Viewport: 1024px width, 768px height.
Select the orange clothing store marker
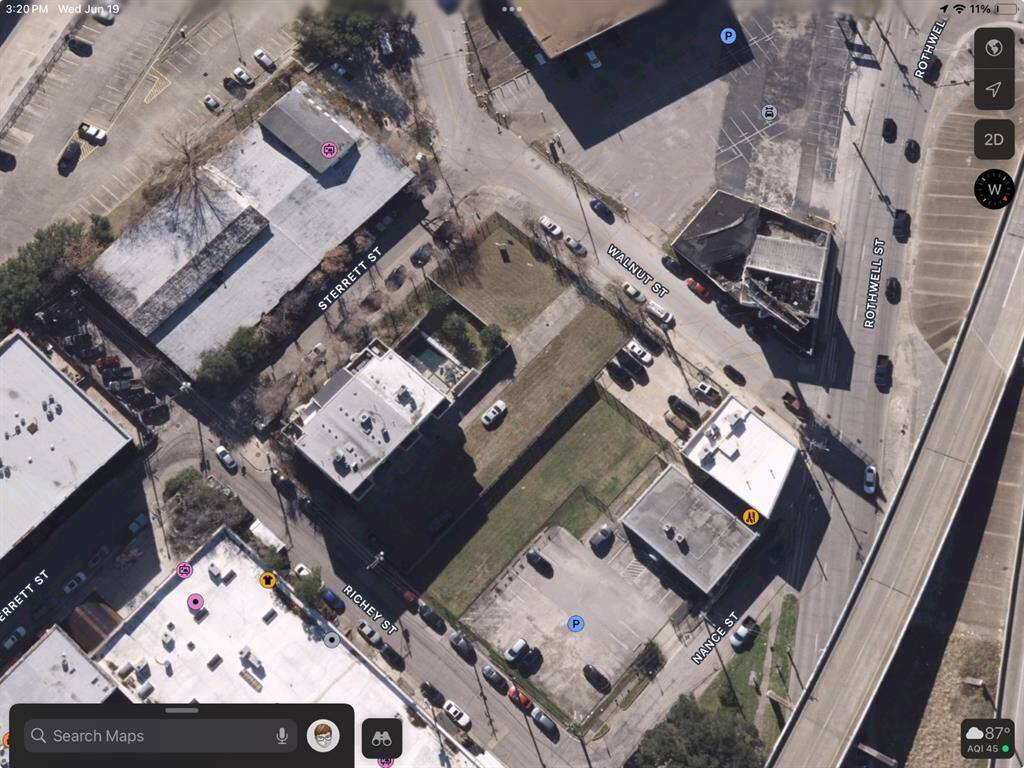(x=267, y=579)
